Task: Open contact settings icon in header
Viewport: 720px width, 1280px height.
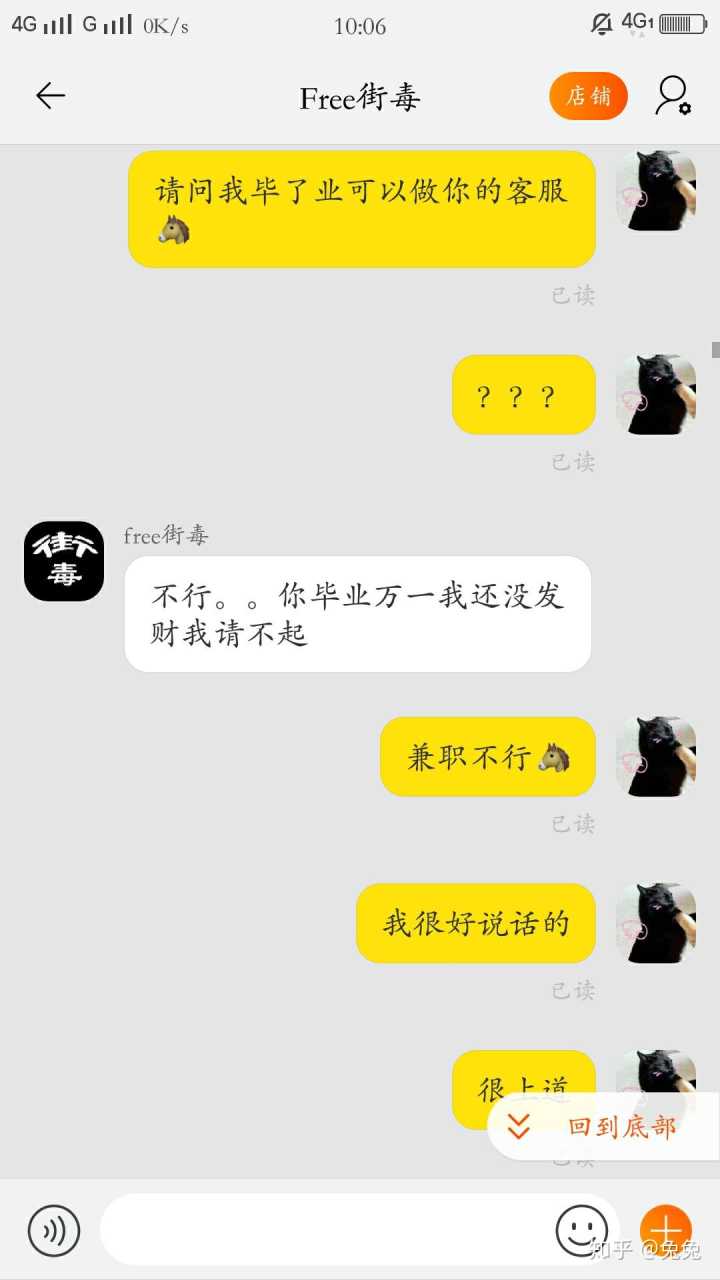Action: 673,96
